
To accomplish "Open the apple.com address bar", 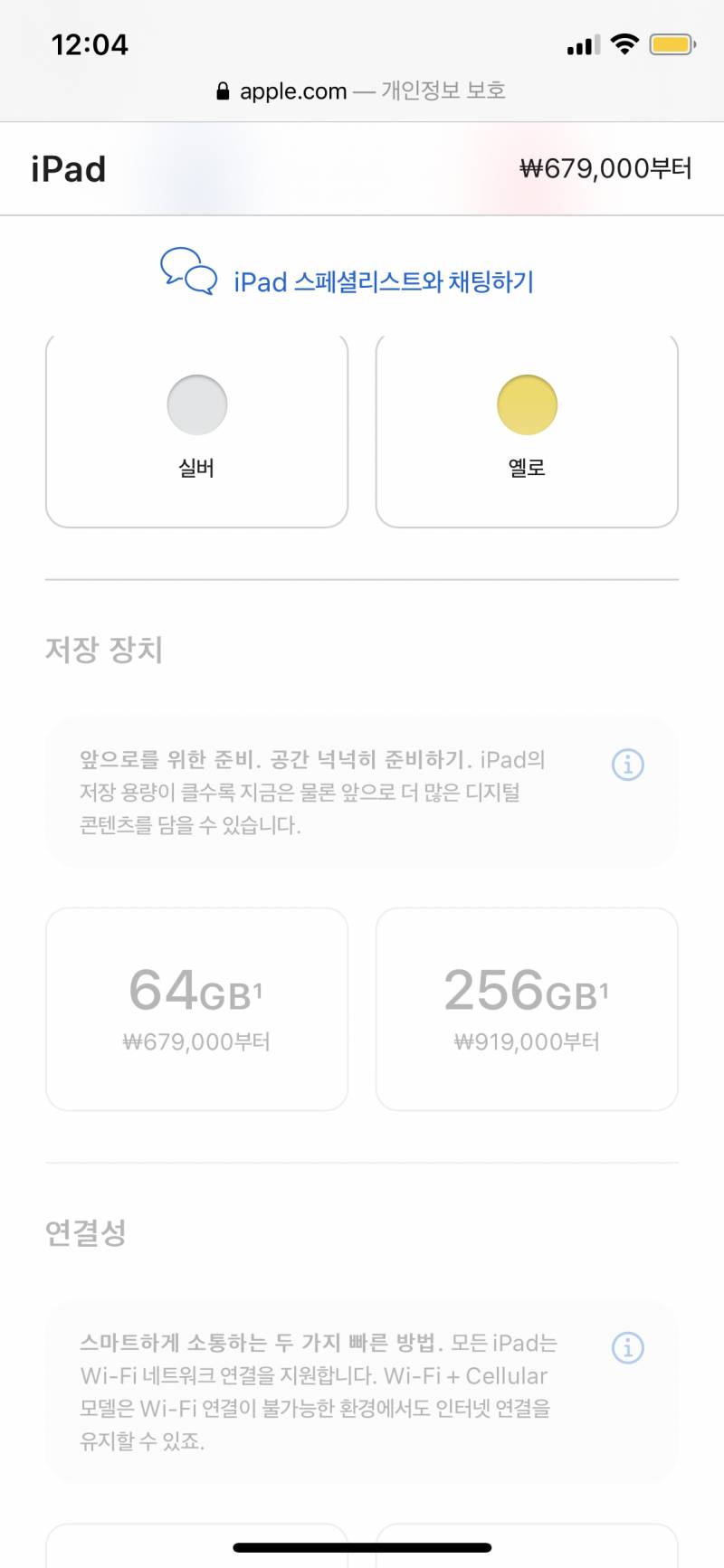I will (x=362, y=90).
